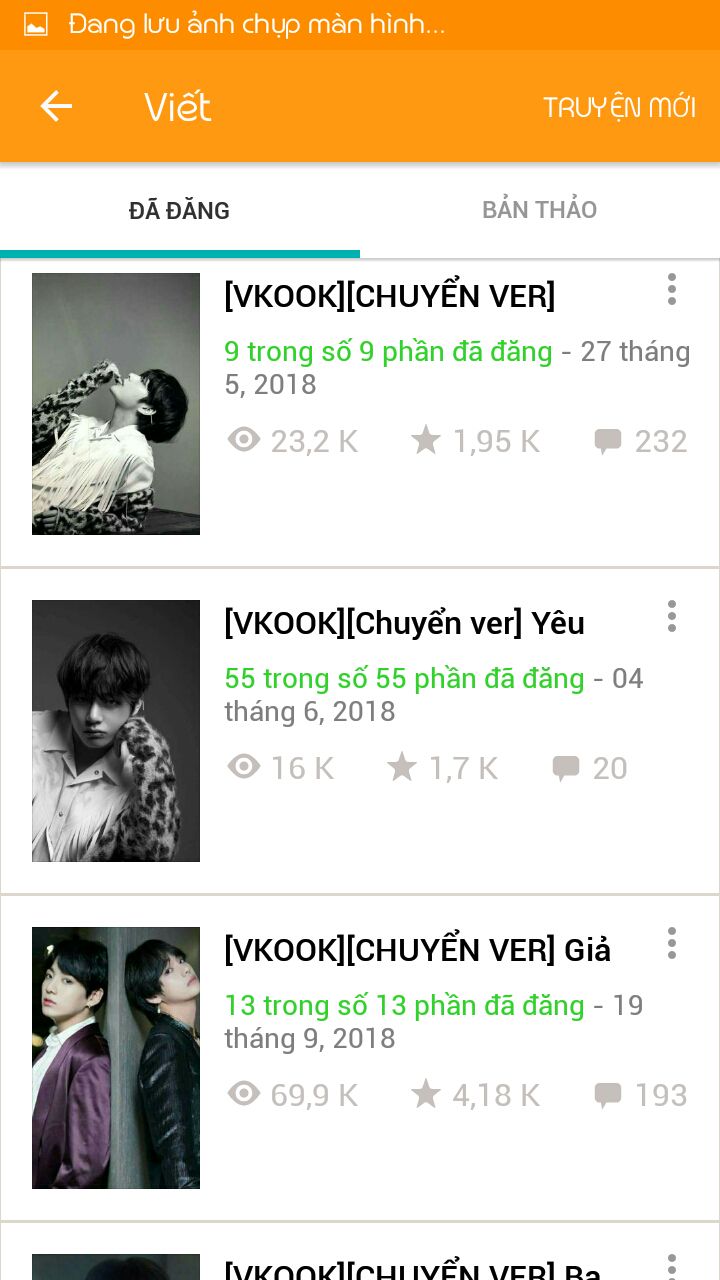Tap TRUYỆN MỚI to create a new story

(x=619, y=107)
